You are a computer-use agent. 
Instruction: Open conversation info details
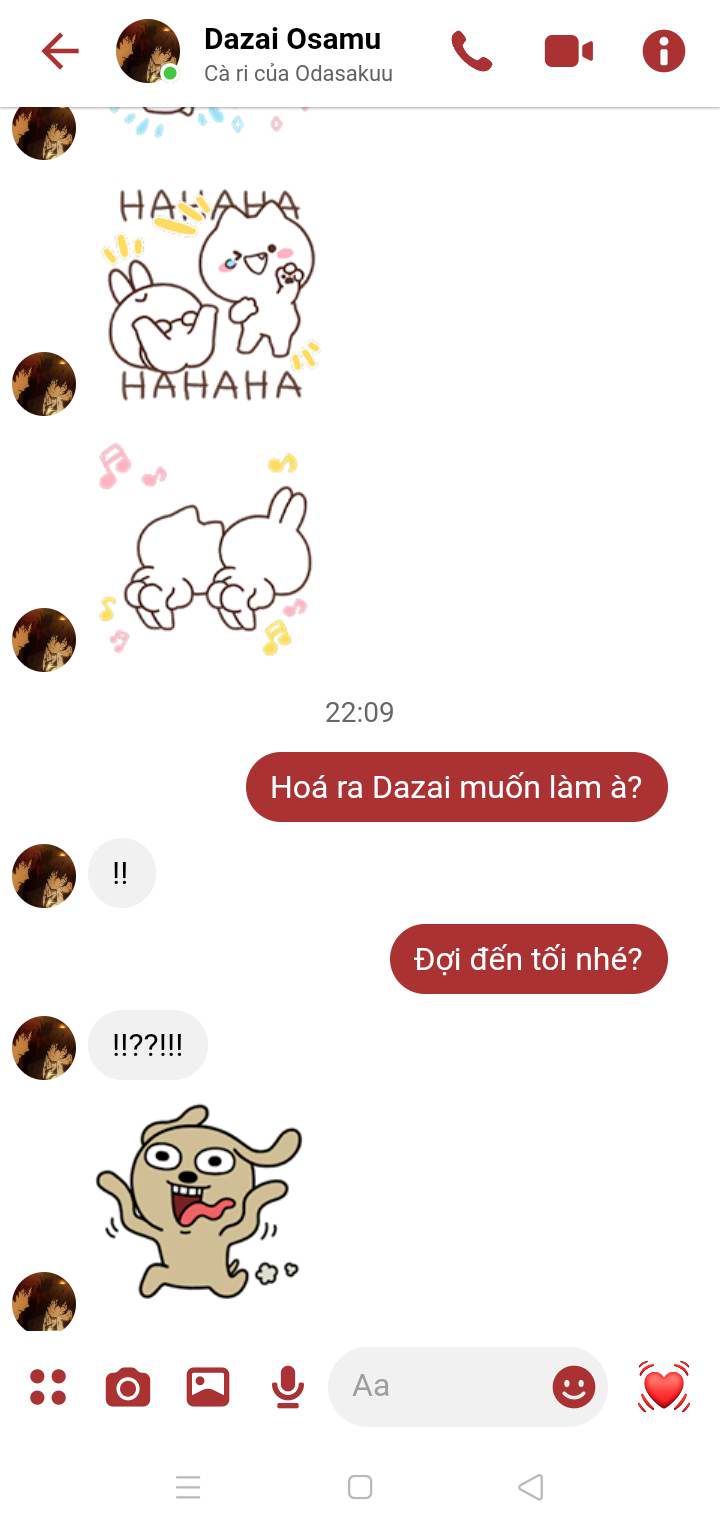[x=663, y=51]
